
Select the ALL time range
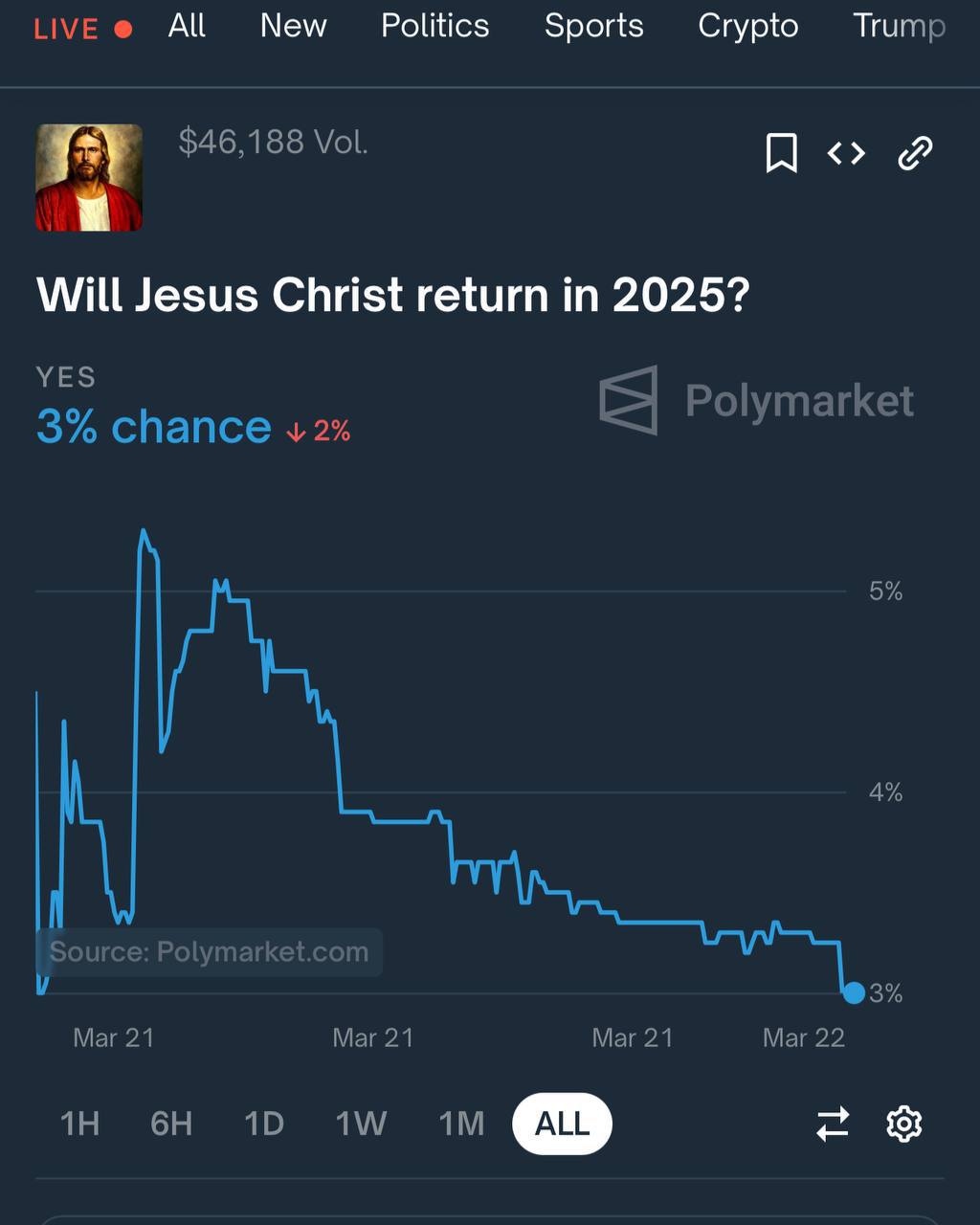point(562,1124)
